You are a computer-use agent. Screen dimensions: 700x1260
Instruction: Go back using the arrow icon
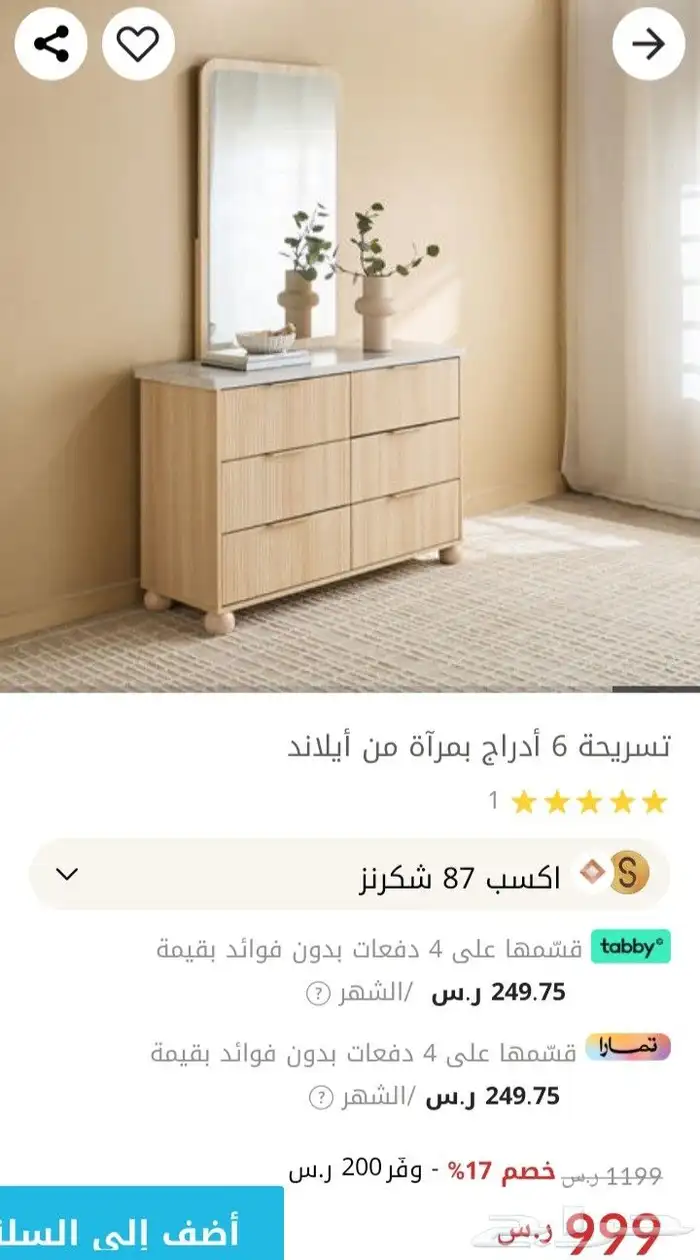tap(649, 43)
